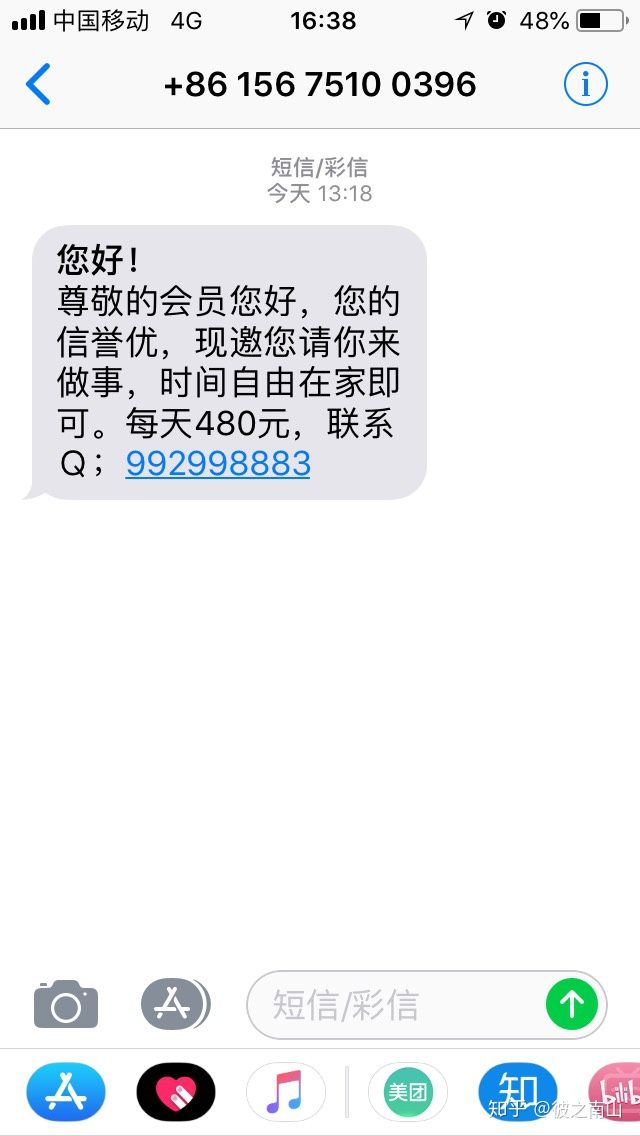The width and height of the screenshot is (640, 1136).
Task: Open the Digital Touch heart app
Action: (x=176, y=1092)
